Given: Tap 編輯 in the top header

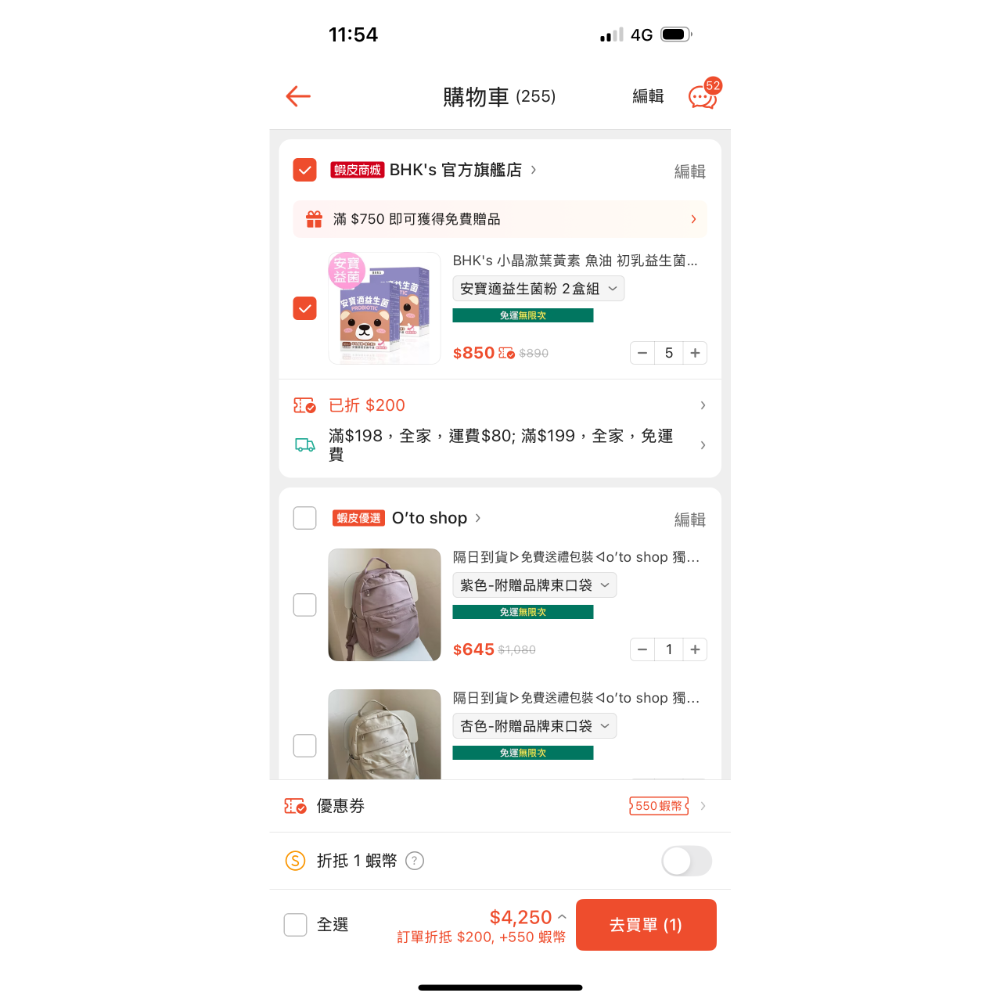Looking at the screenshot, I should coord(648,96).
